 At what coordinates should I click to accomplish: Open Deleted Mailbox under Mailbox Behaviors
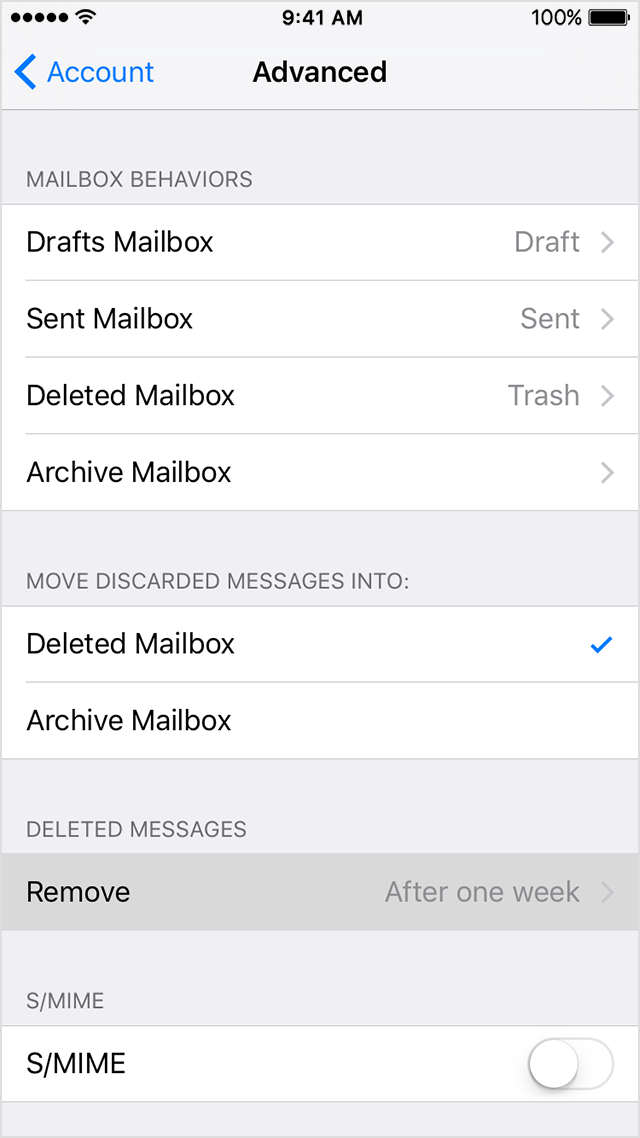coord(320,395)
